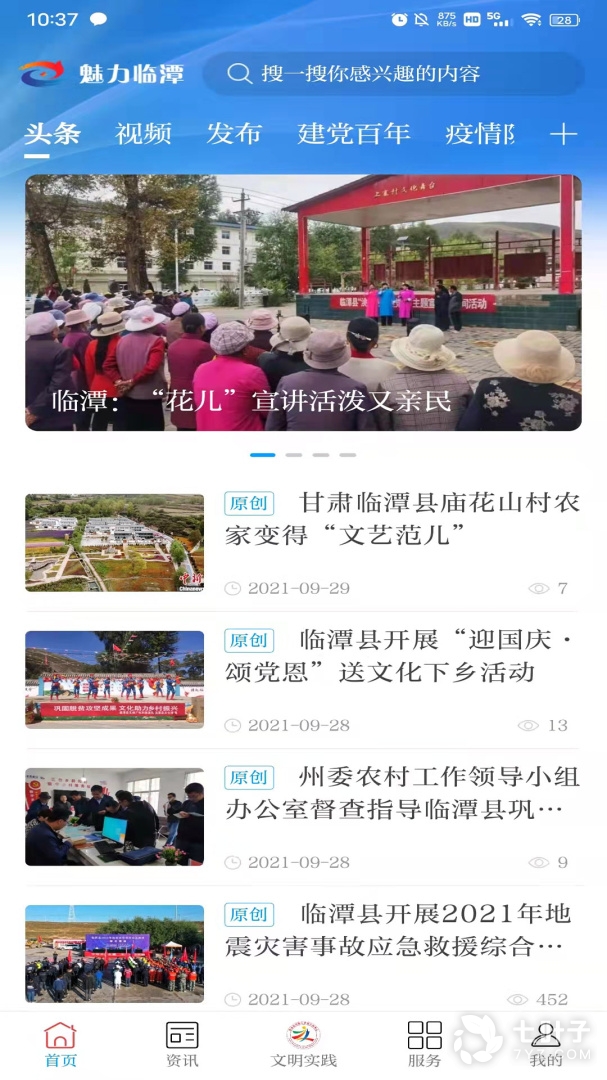Viewport: 607px width, 1080px height.
Task: Tap the 首页 home tab
Action: 60,1045
